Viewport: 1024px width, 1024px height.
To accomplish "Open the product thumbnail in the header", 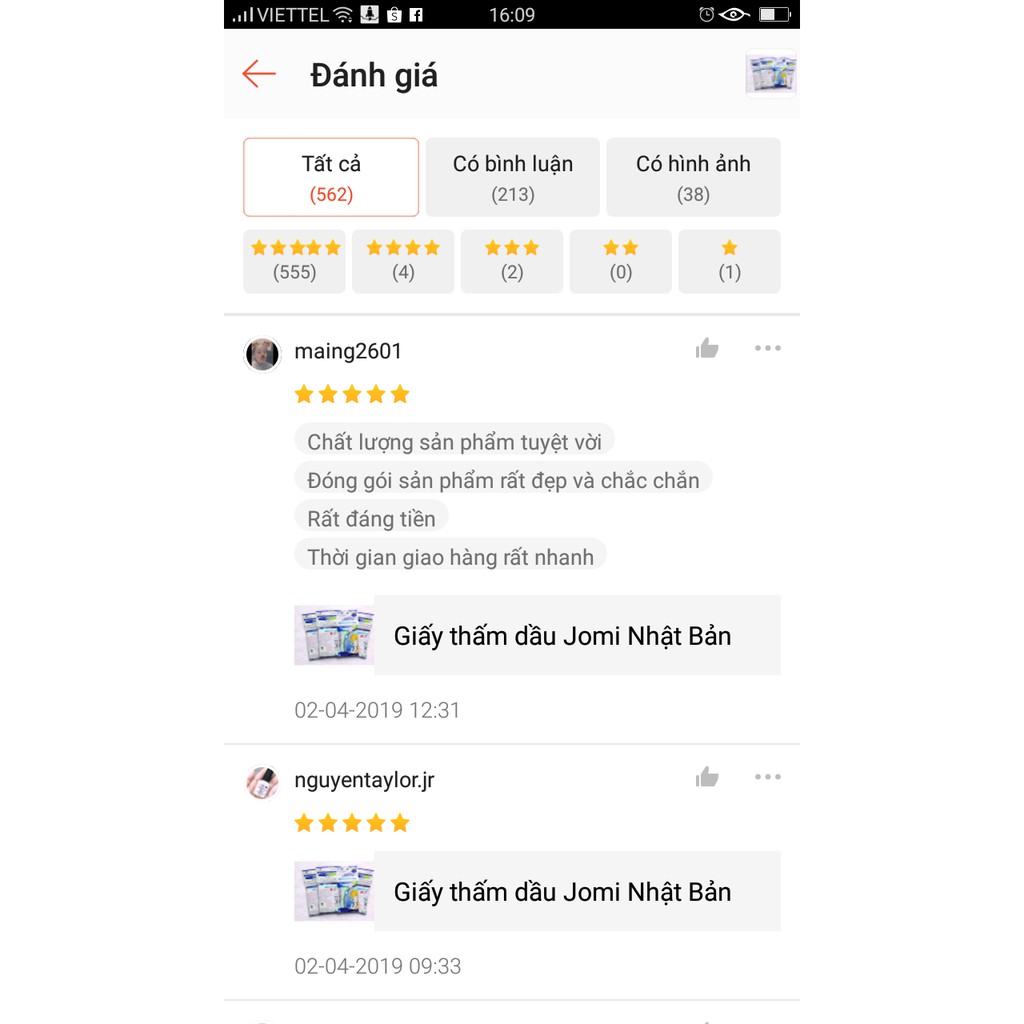I will [770, 74].
